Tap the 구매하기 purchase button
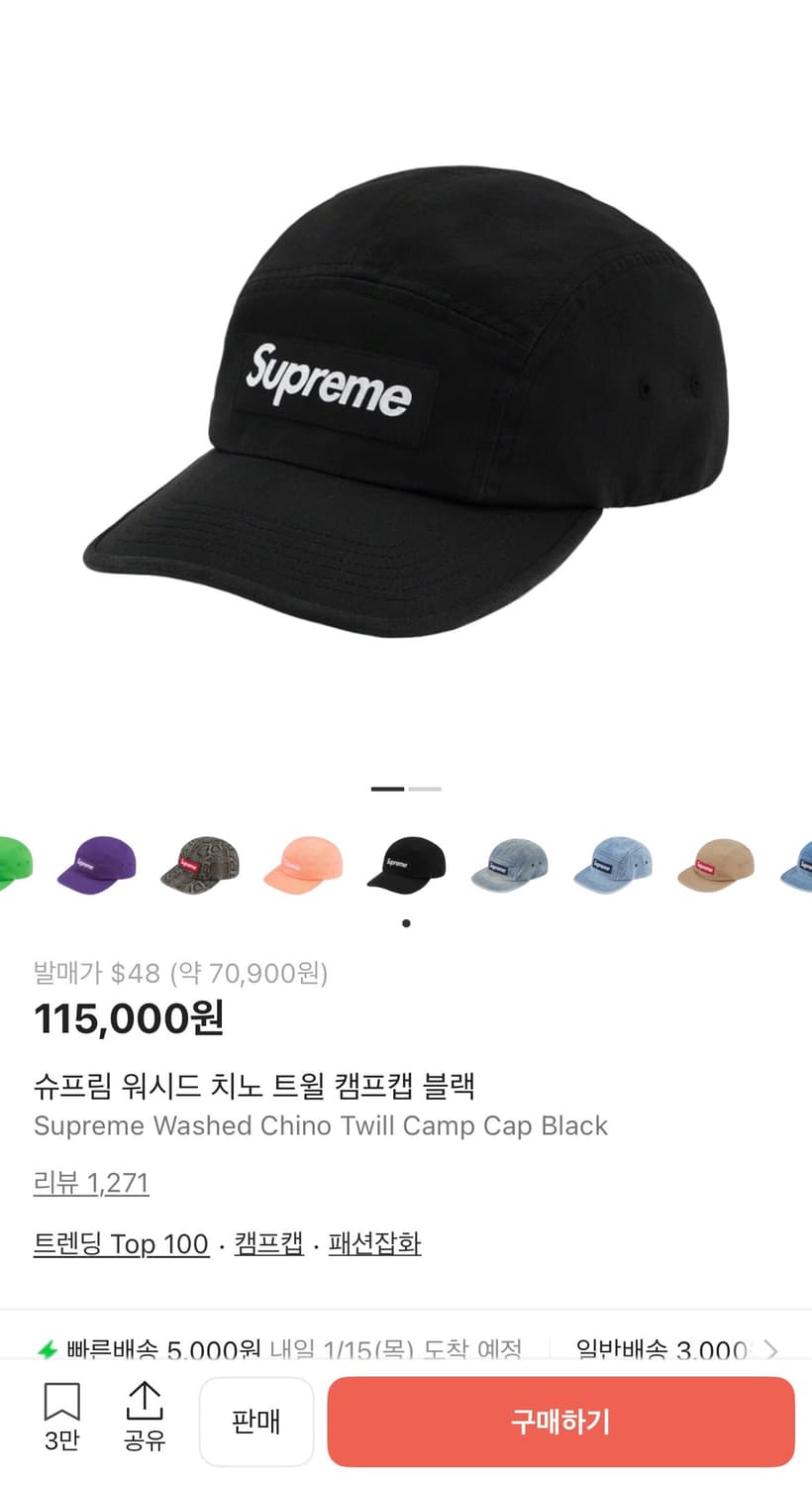 coord(561,1422)
